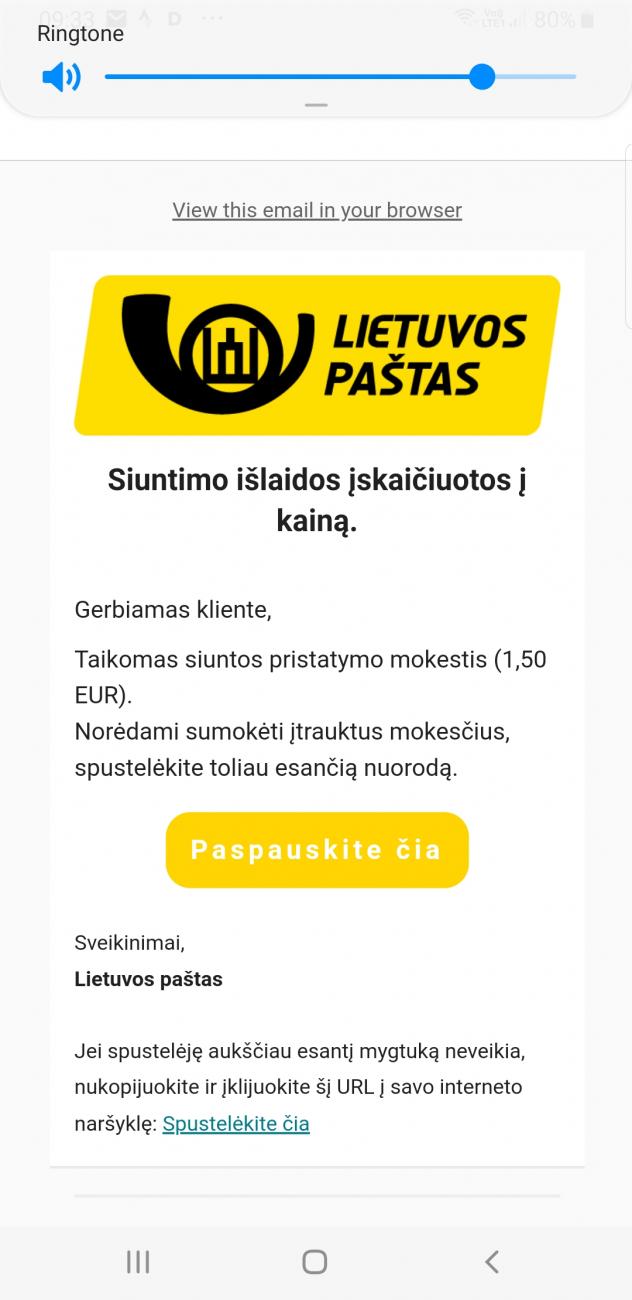Expand the volume panel handle
Screen dimensions: 632x1300
point(316,105)
